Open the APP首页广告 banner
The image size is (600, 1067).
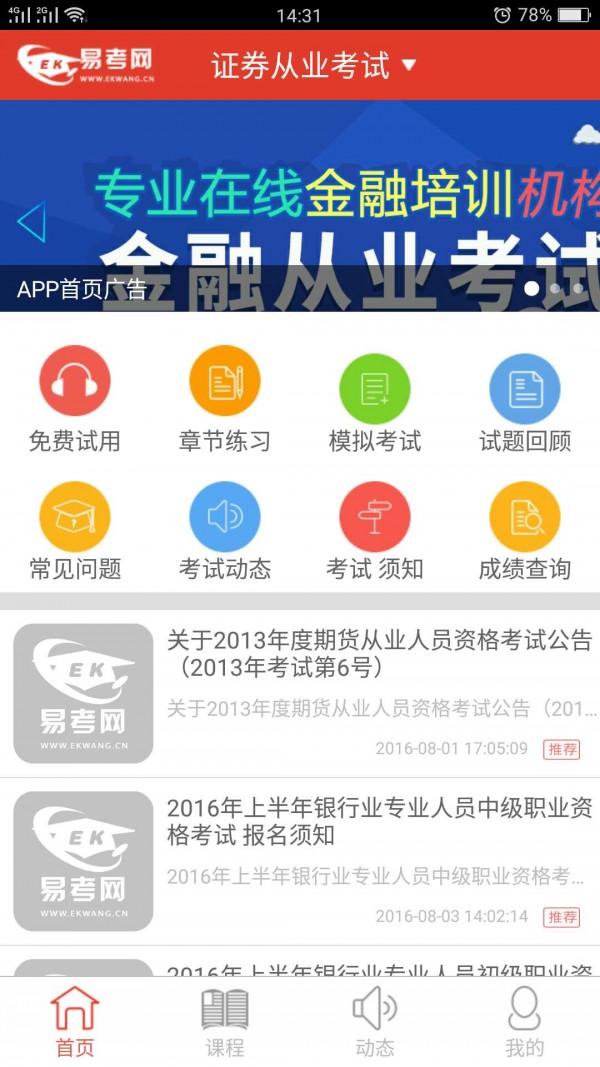(300, 205)
